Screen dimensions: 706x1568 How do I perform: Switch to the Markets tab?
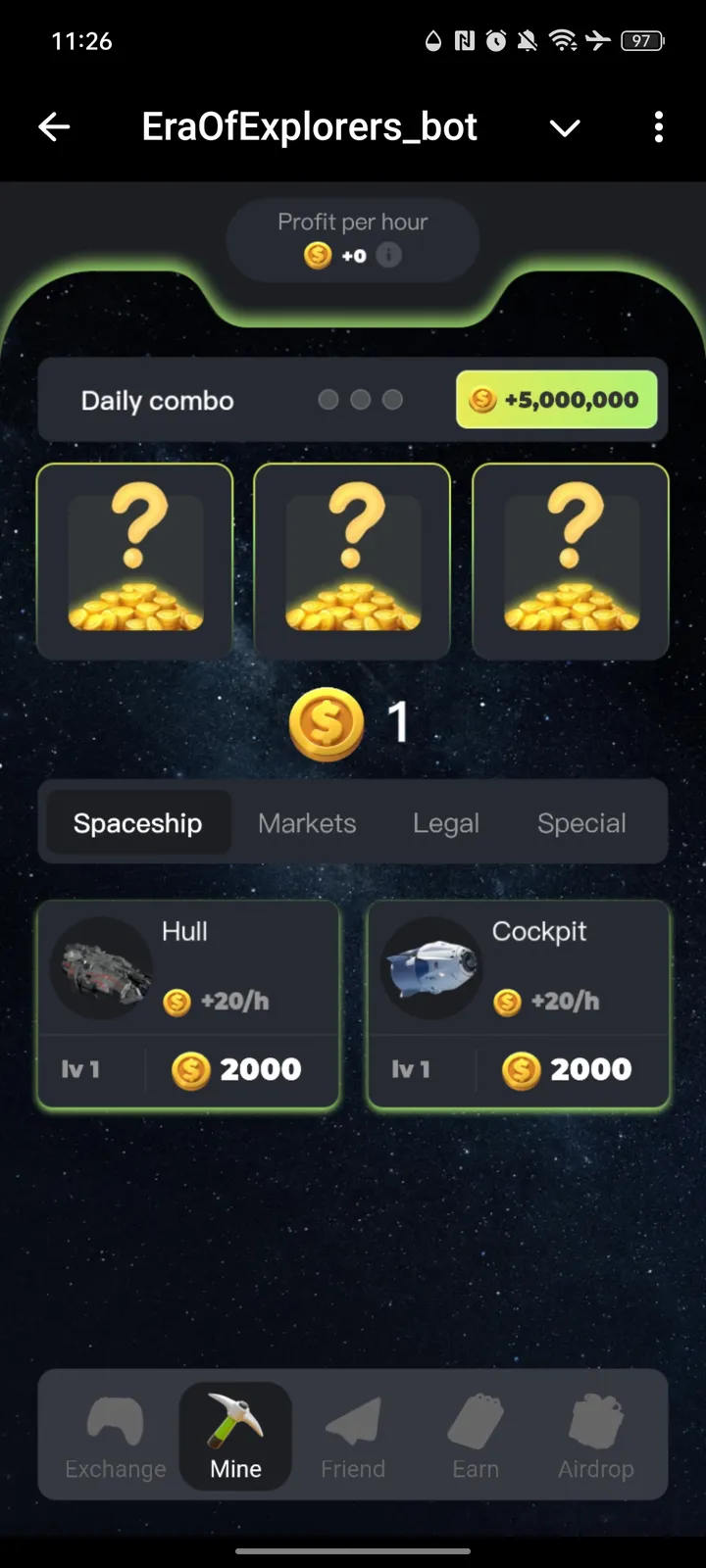point(307,823)
